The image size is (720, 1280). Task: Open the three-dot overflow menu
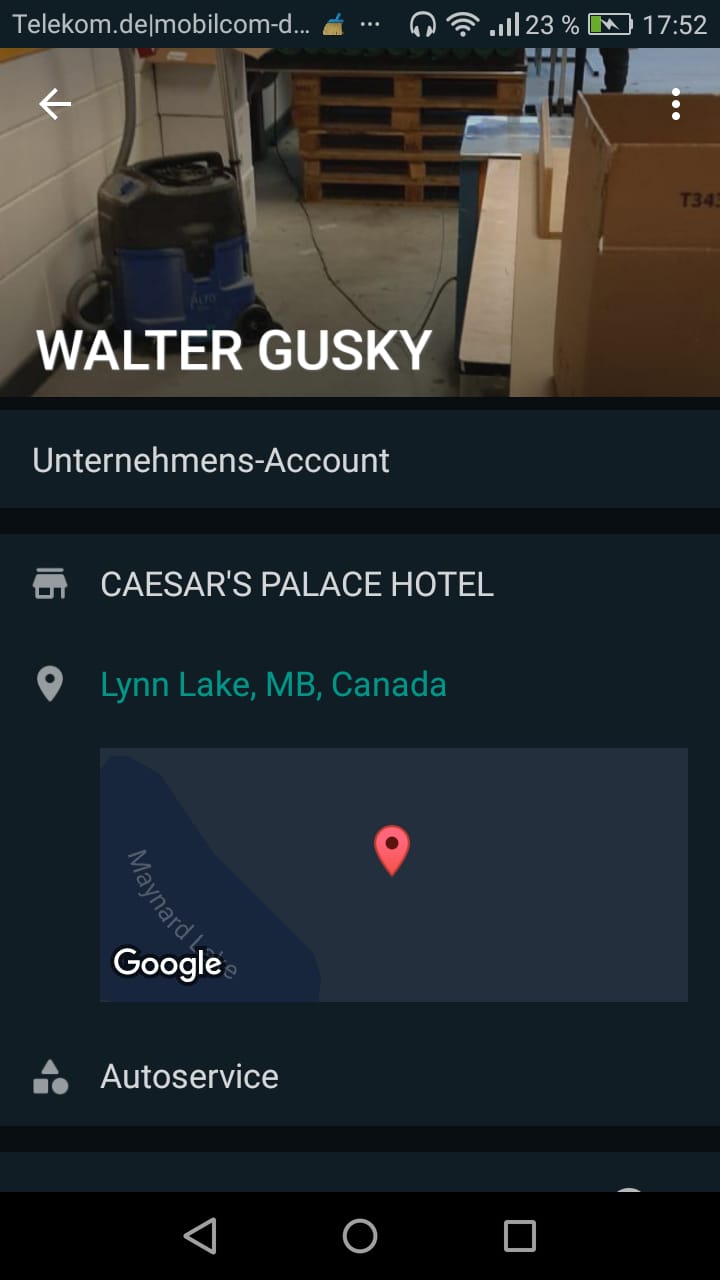676,104
